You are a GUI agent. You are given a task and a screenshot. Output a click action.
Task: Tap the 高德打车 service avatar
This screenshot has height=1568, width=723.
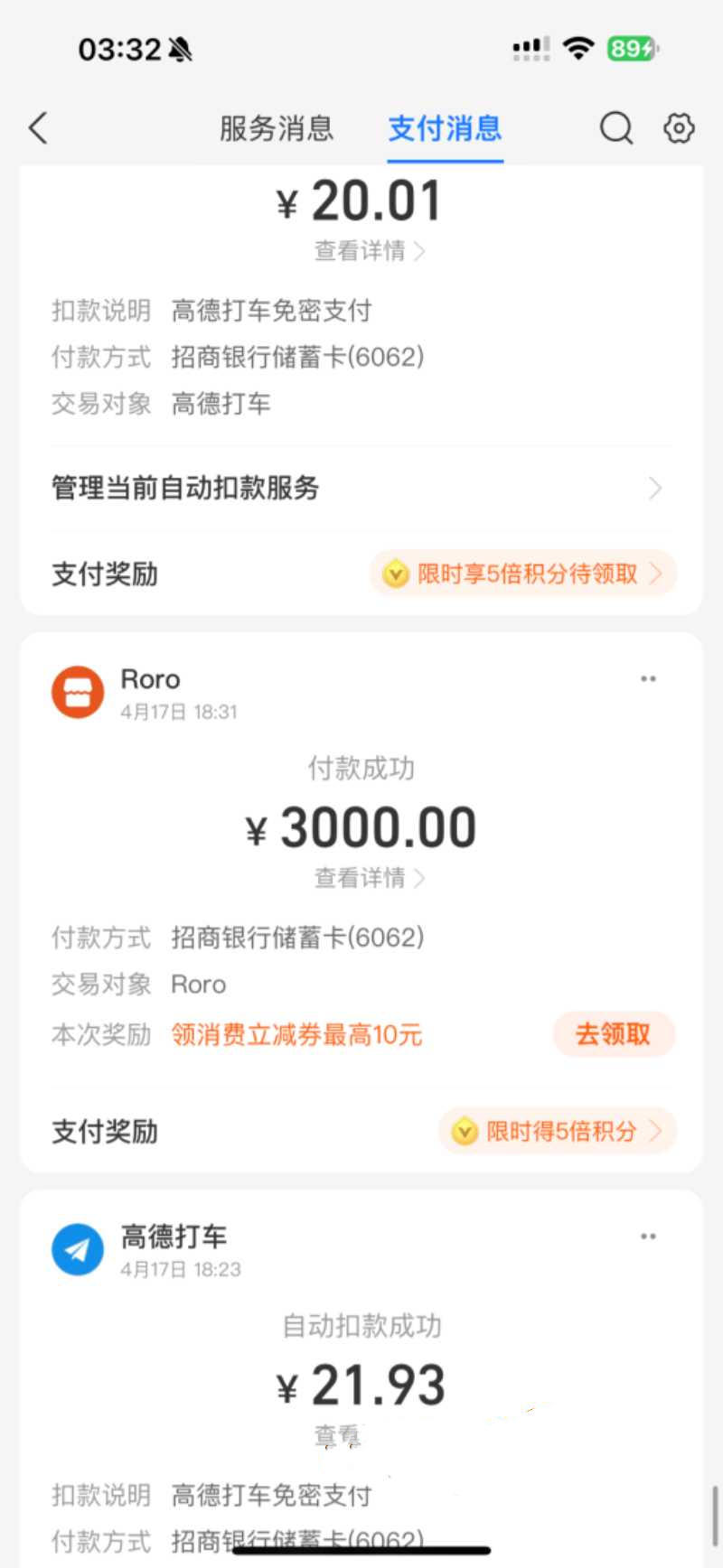click(78, 1249)
